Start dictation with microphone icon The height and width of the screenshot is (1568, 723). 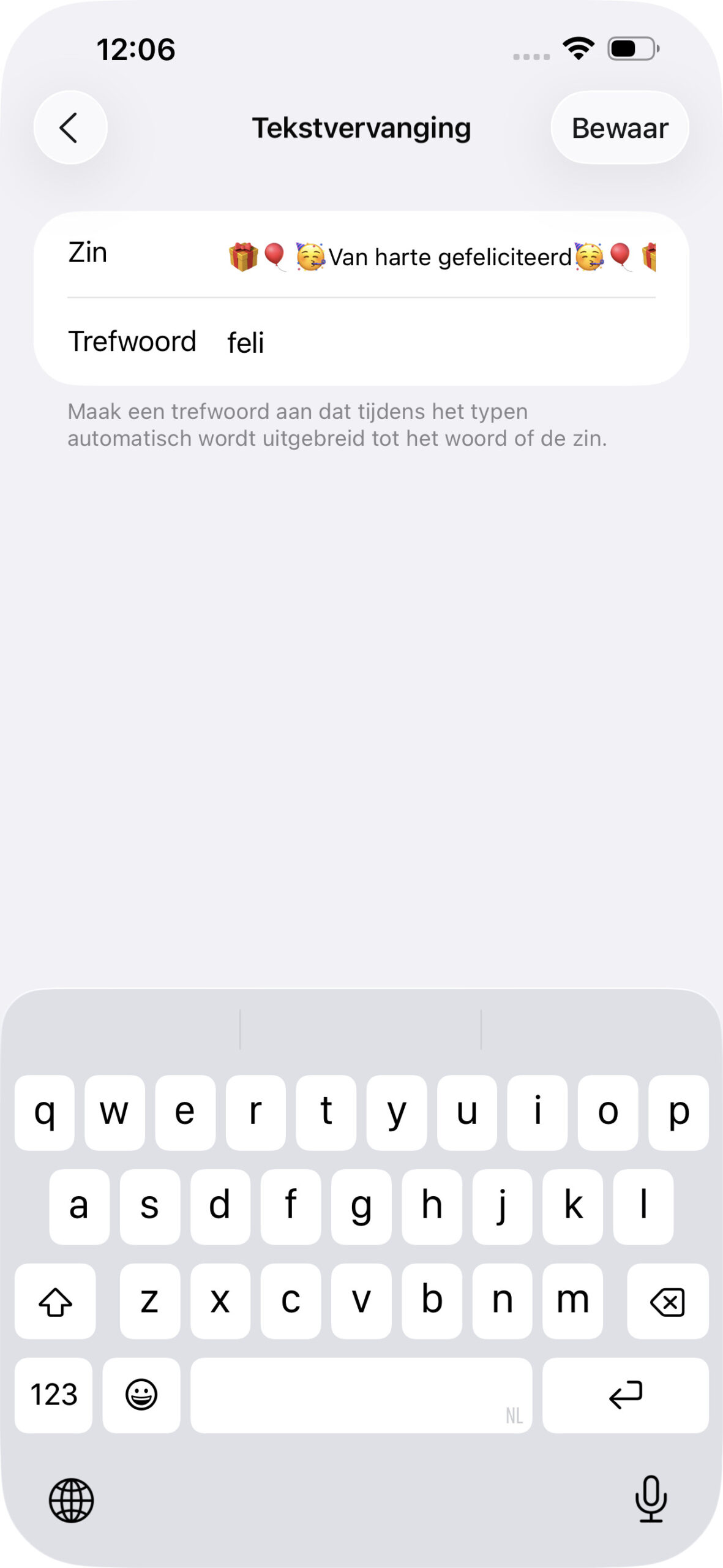(651, 1499)
